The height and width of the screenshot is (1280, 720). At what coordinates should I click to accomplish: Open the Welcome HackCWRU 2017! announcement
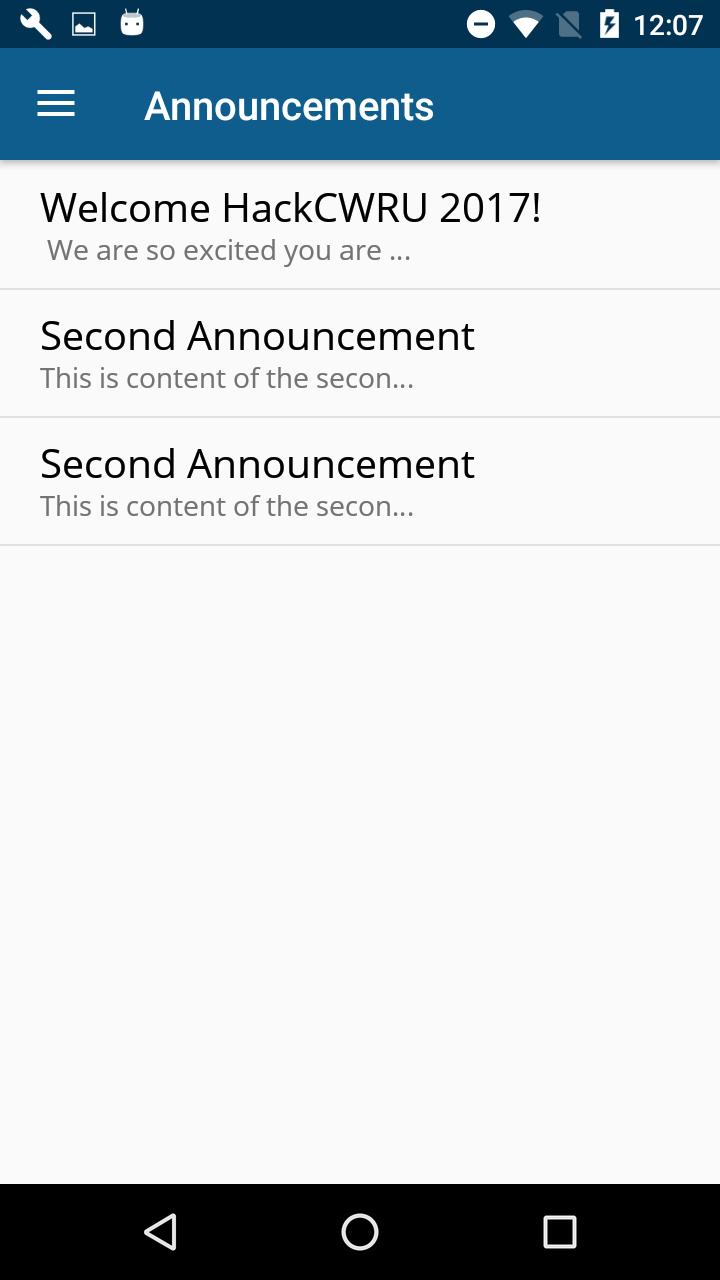click(x=290, y=226)
